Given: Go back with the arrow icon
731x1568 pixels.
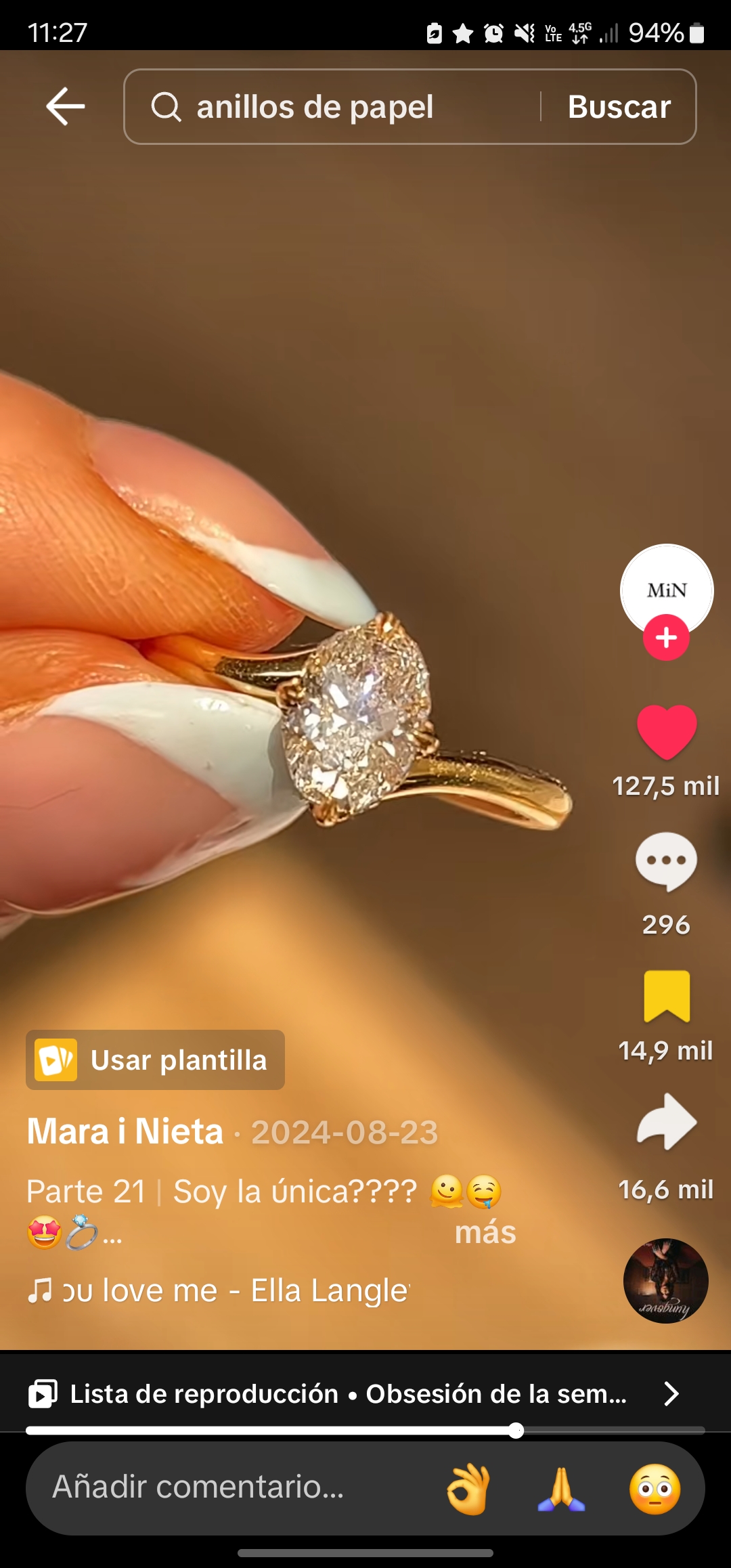Looking at the screenshot, I should [x=65, y=106].
